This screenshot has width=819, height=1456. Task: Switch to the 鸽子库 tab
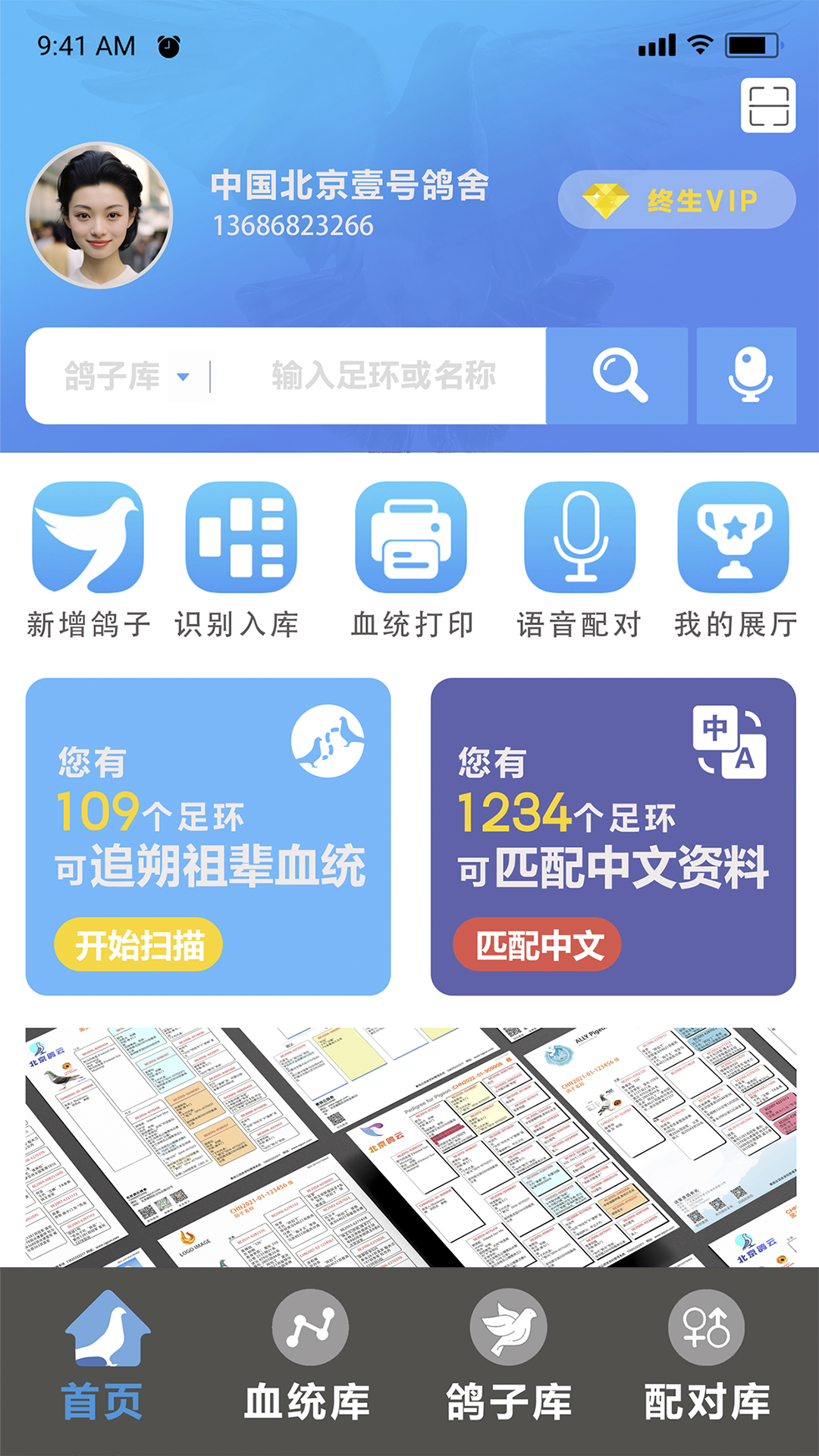coord(508,1357)
